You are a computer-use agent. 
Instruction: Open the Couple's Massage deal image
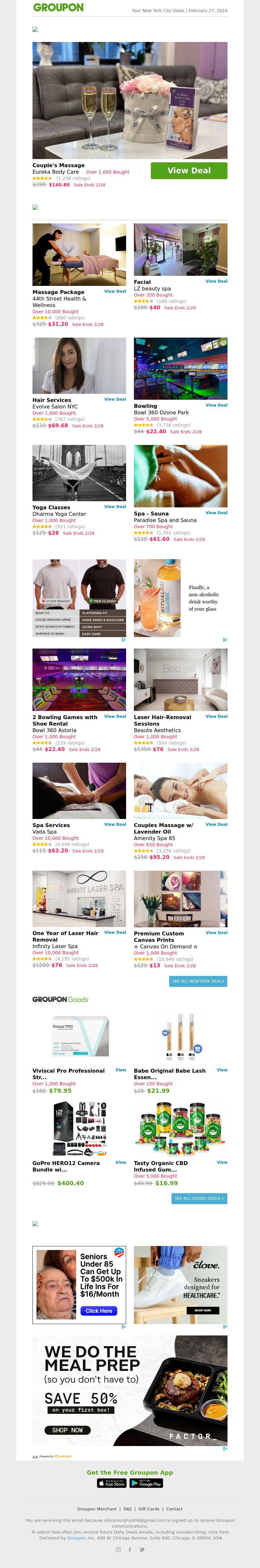pos(130,101)
